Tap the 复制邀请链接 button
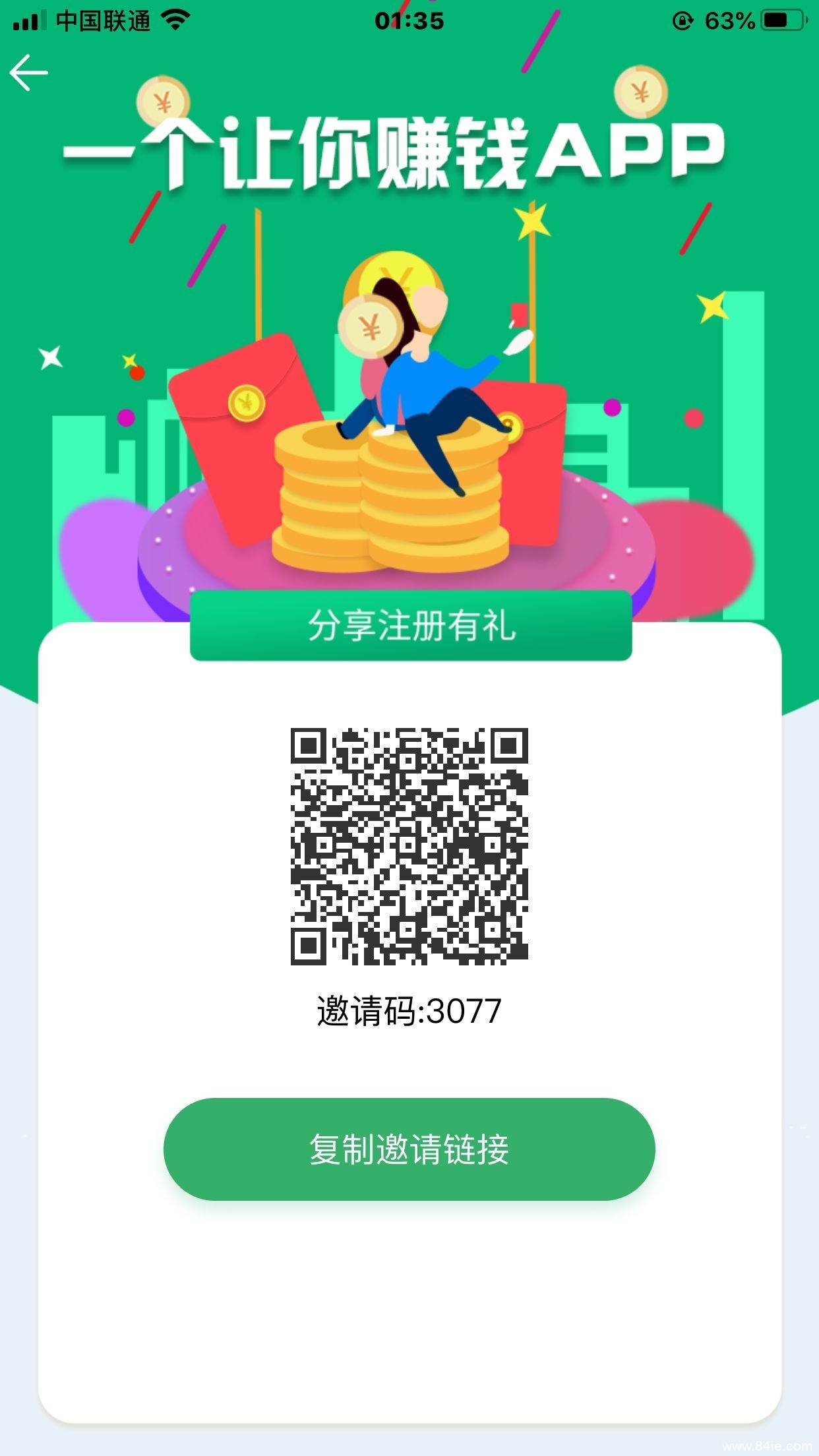Image resolution: width=819 pixels, height=1456 pixels. pyautogui.click(x=409, y=1149)
